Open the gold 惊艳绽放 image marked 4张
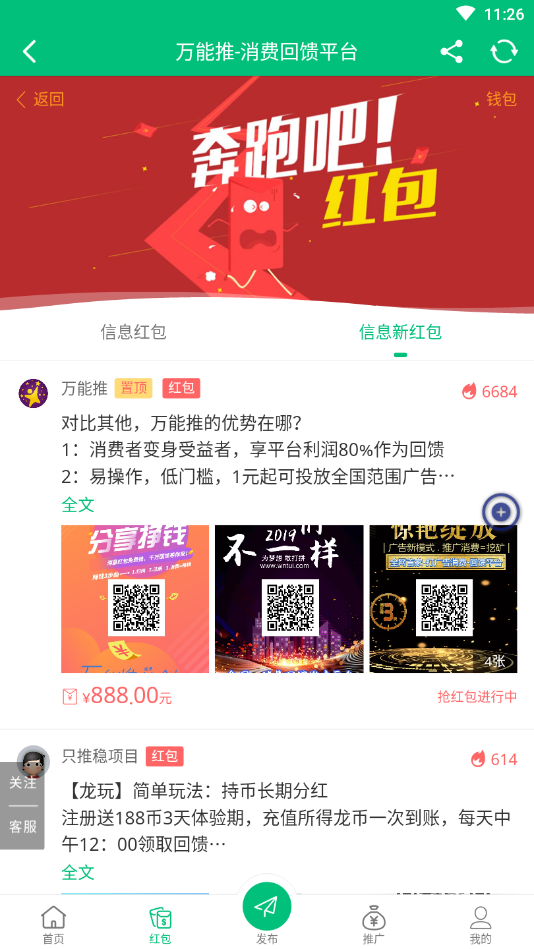 point(443,599)
